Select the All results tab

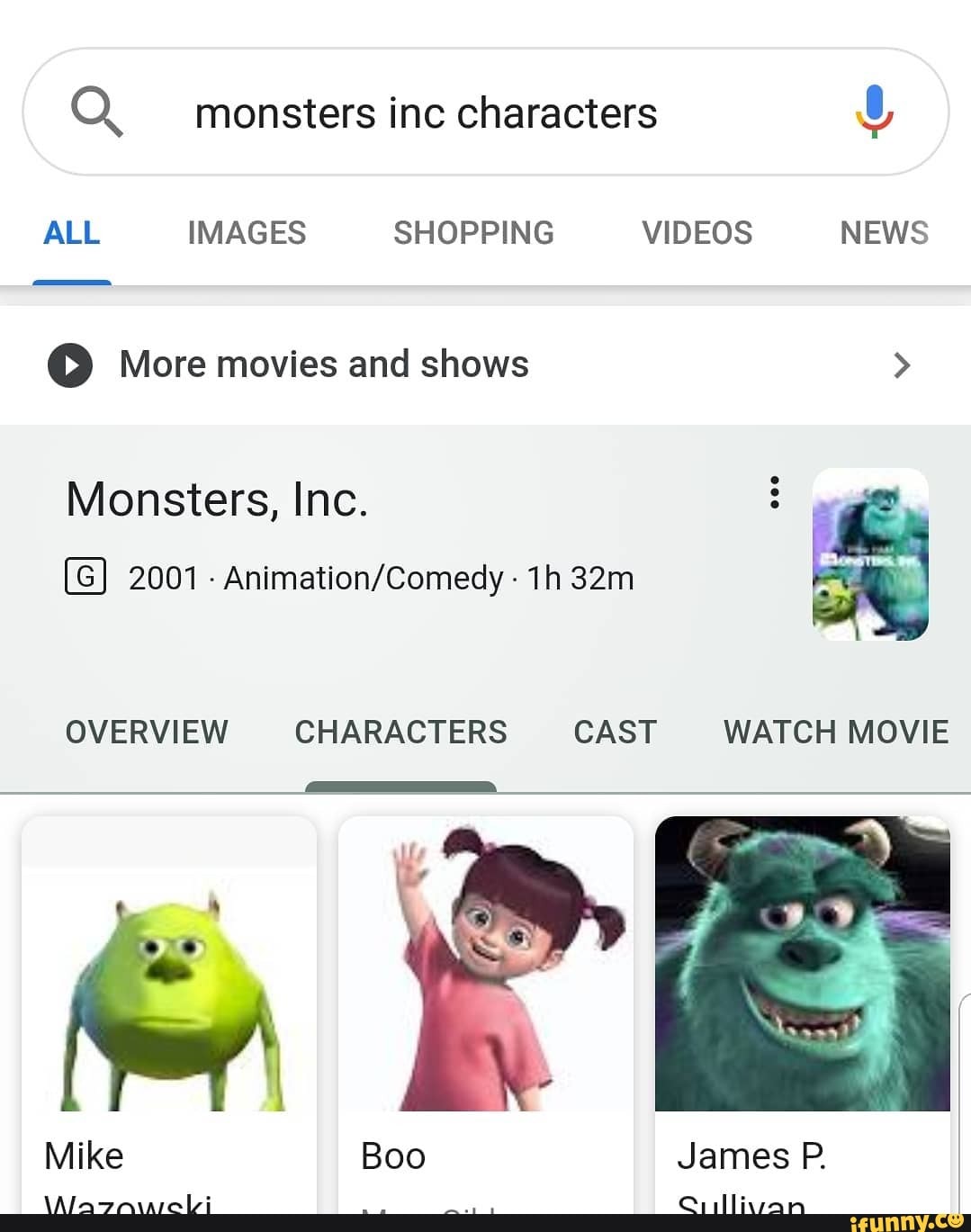(72, 233)
